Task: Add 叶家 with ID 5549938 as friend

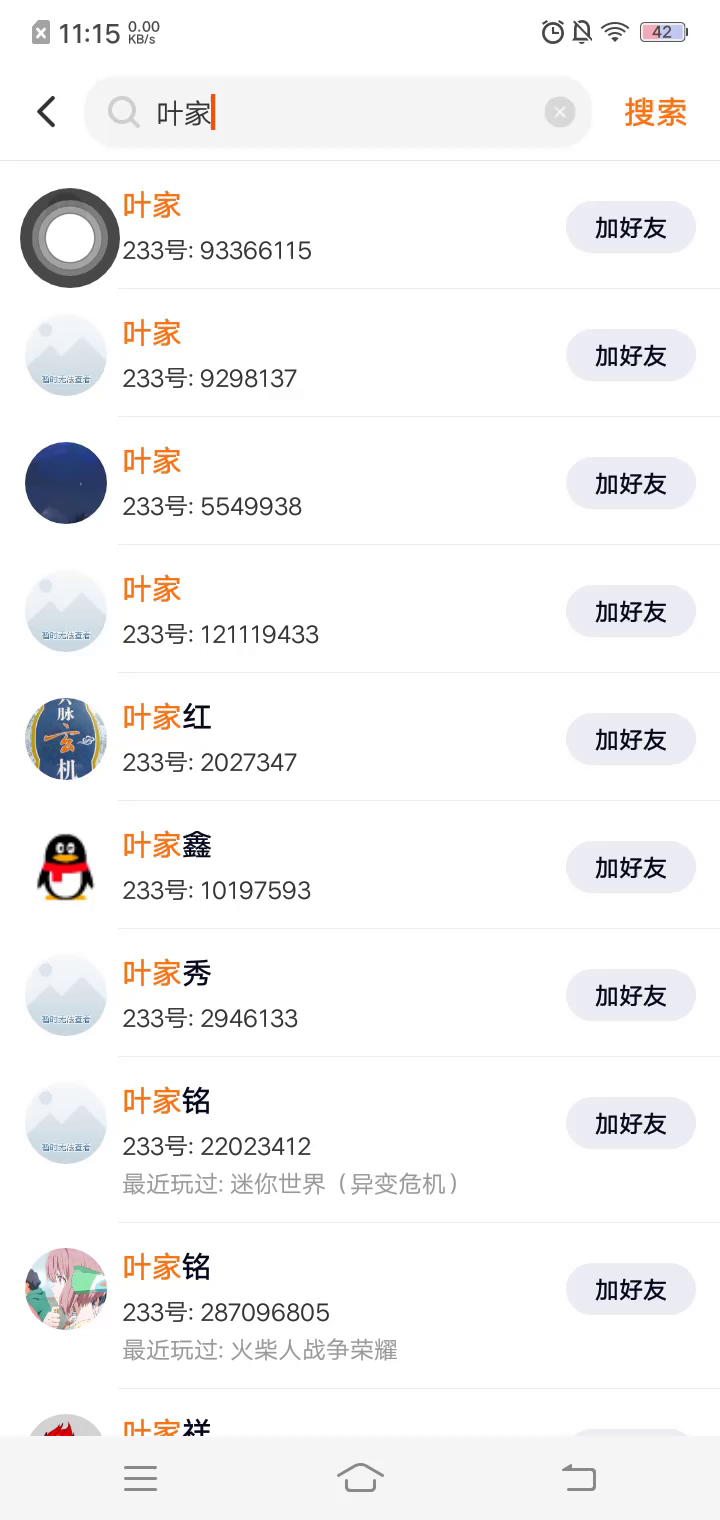Action: (x=630, y=484)
